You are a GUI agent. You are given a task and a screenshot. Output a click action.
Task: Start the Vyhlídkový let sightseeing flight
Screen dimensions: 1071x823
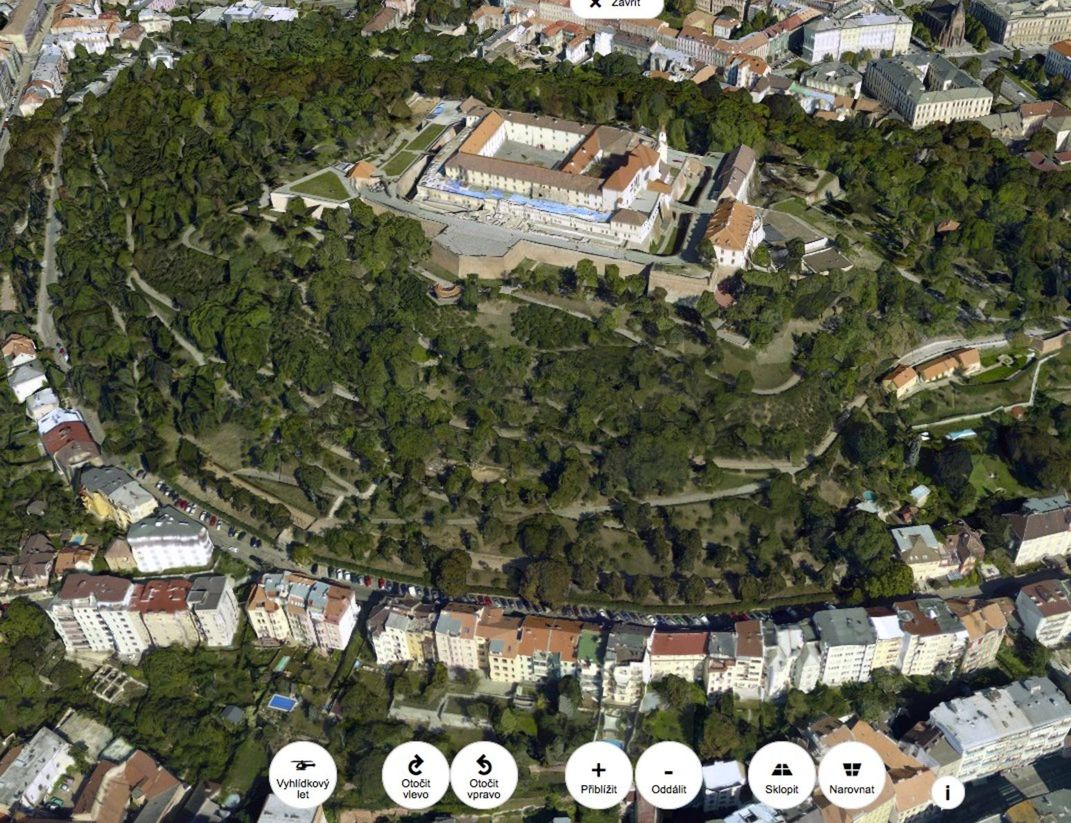pyautogui.click(x=302, y=775)
